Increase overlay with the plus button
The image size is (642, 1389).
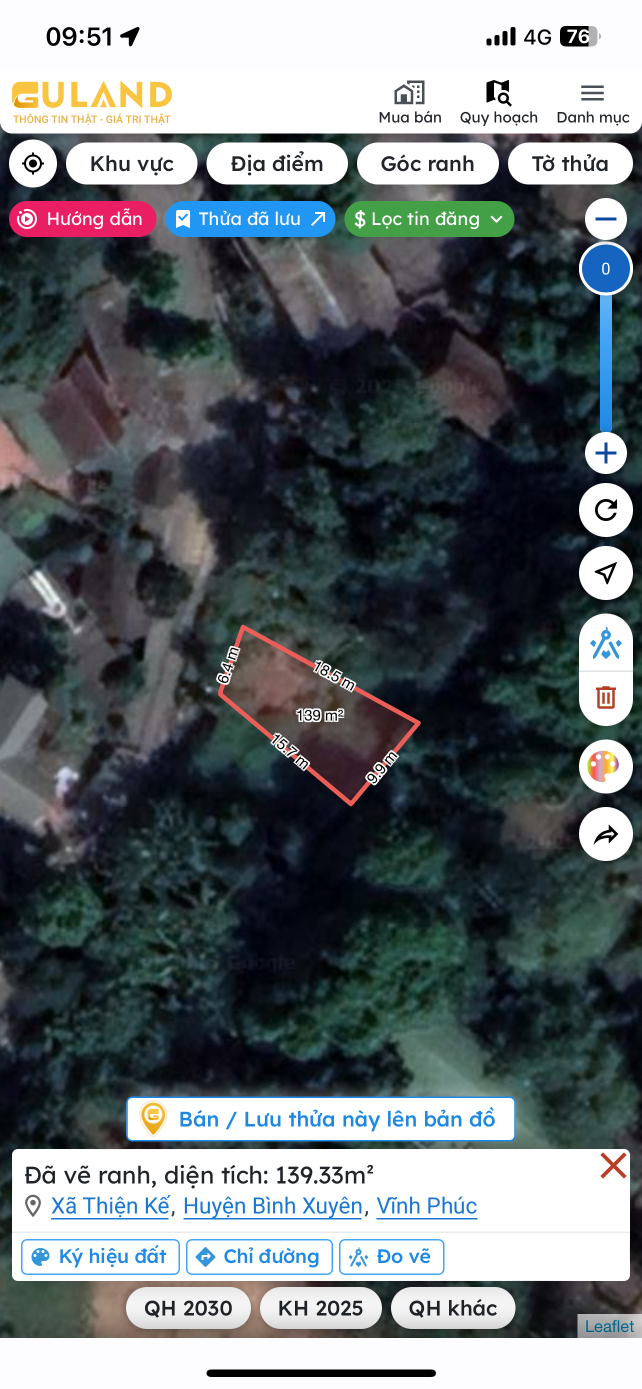[x=605, y=453]
